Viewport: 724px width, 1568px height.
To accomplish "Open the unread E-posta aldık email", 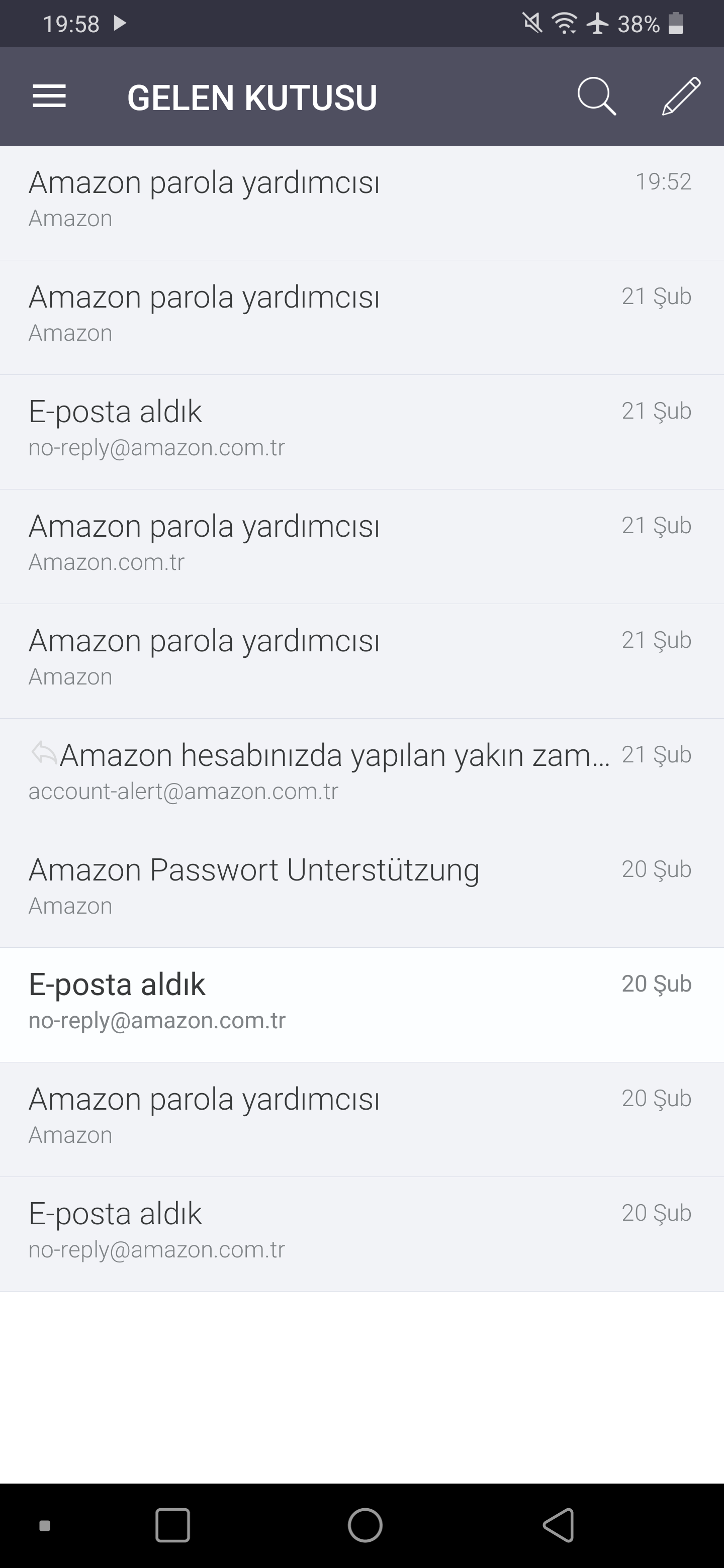I will click(361, 1005).
